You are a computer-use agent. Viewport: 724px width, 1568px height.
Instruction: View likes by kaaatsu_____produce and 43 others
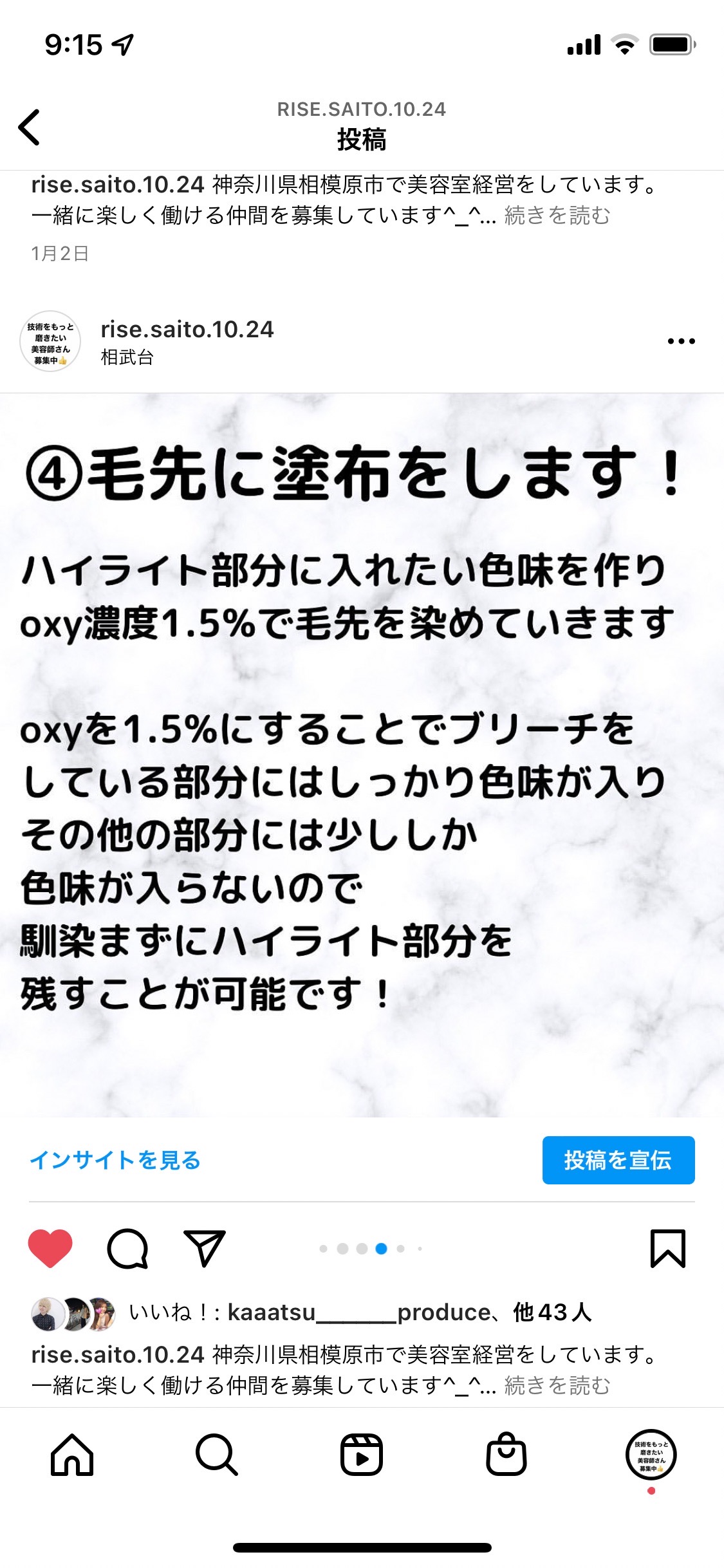tap(360, 1312)
